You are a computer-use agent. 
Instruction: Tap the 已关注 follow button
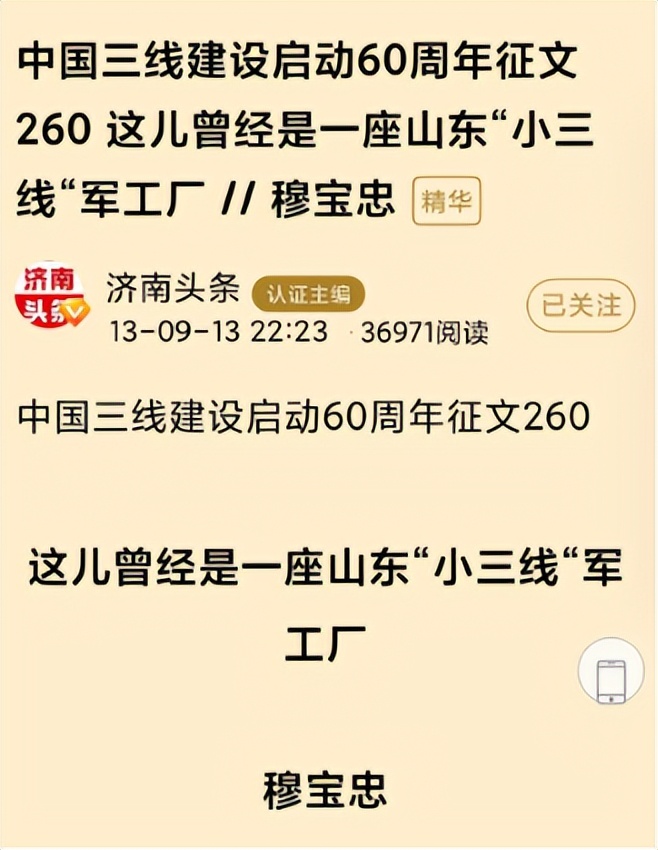581,305
